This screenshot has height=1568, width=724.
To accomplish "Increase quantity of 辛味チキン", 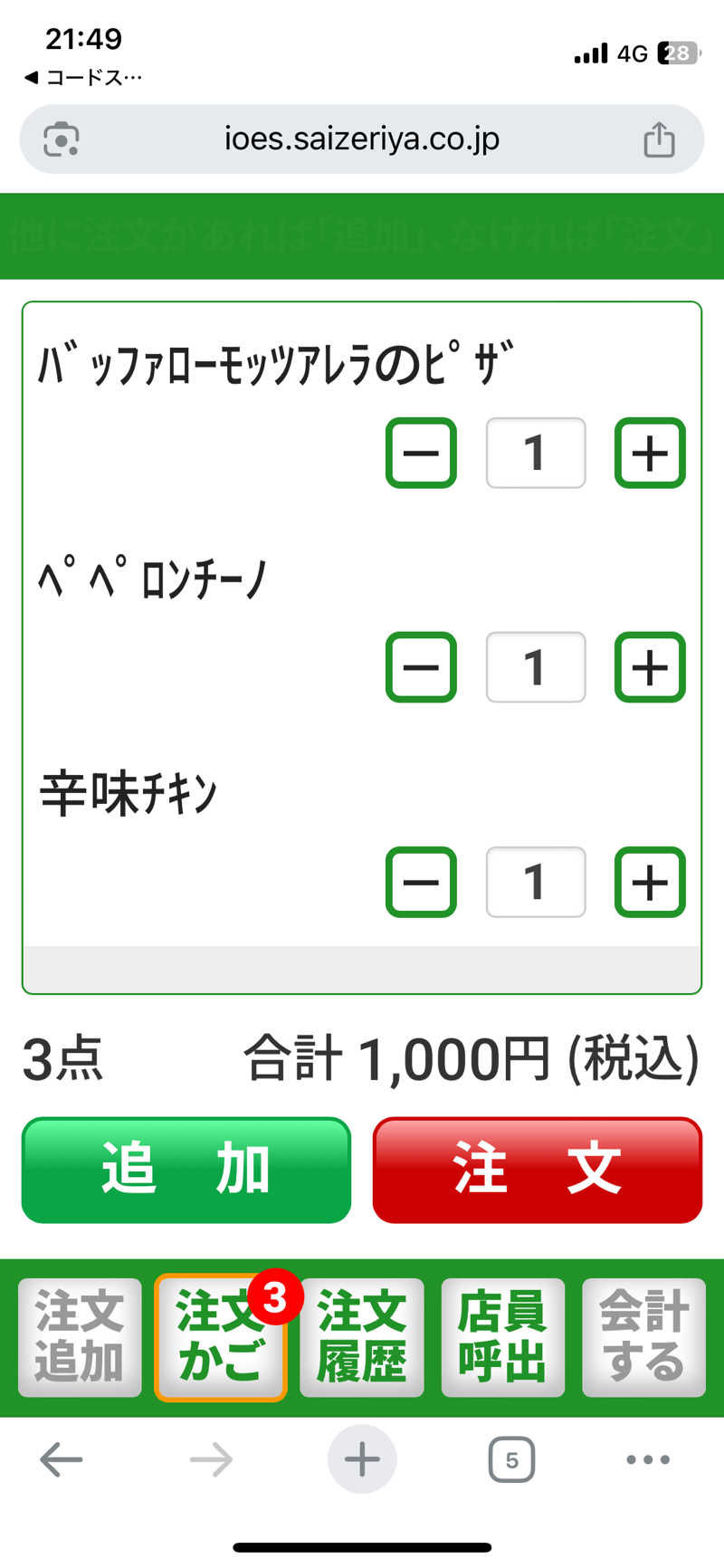I will click(x=650, y=882).
